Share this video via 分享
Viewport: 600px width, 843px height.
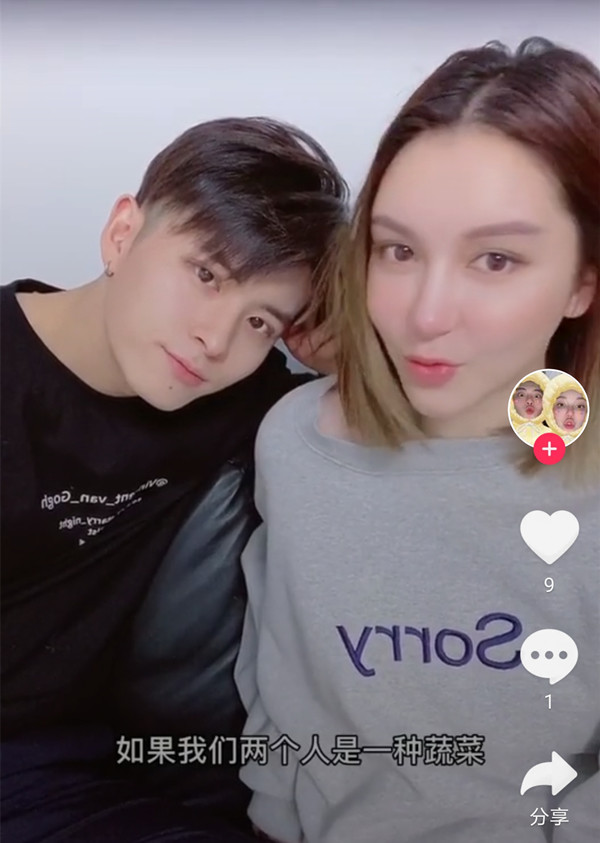point(549,777)
